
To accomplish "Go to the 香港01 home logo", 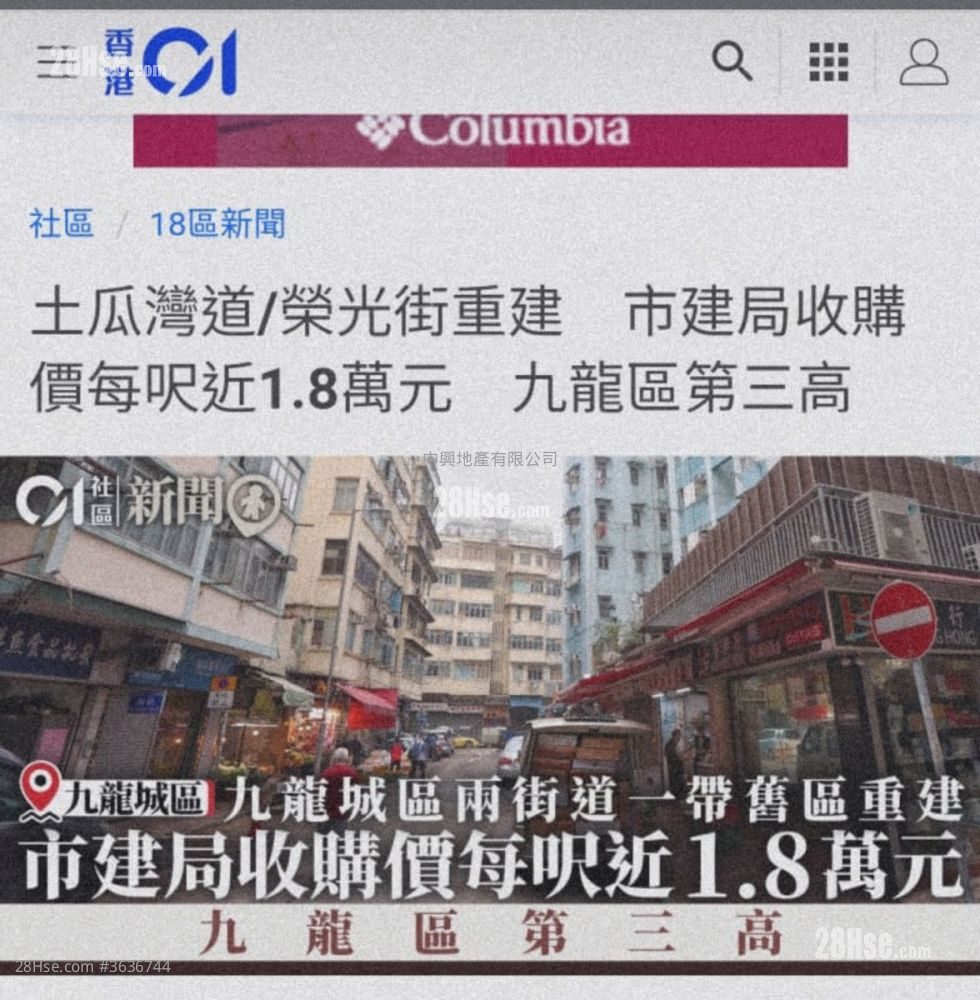I will coord(170,62).
